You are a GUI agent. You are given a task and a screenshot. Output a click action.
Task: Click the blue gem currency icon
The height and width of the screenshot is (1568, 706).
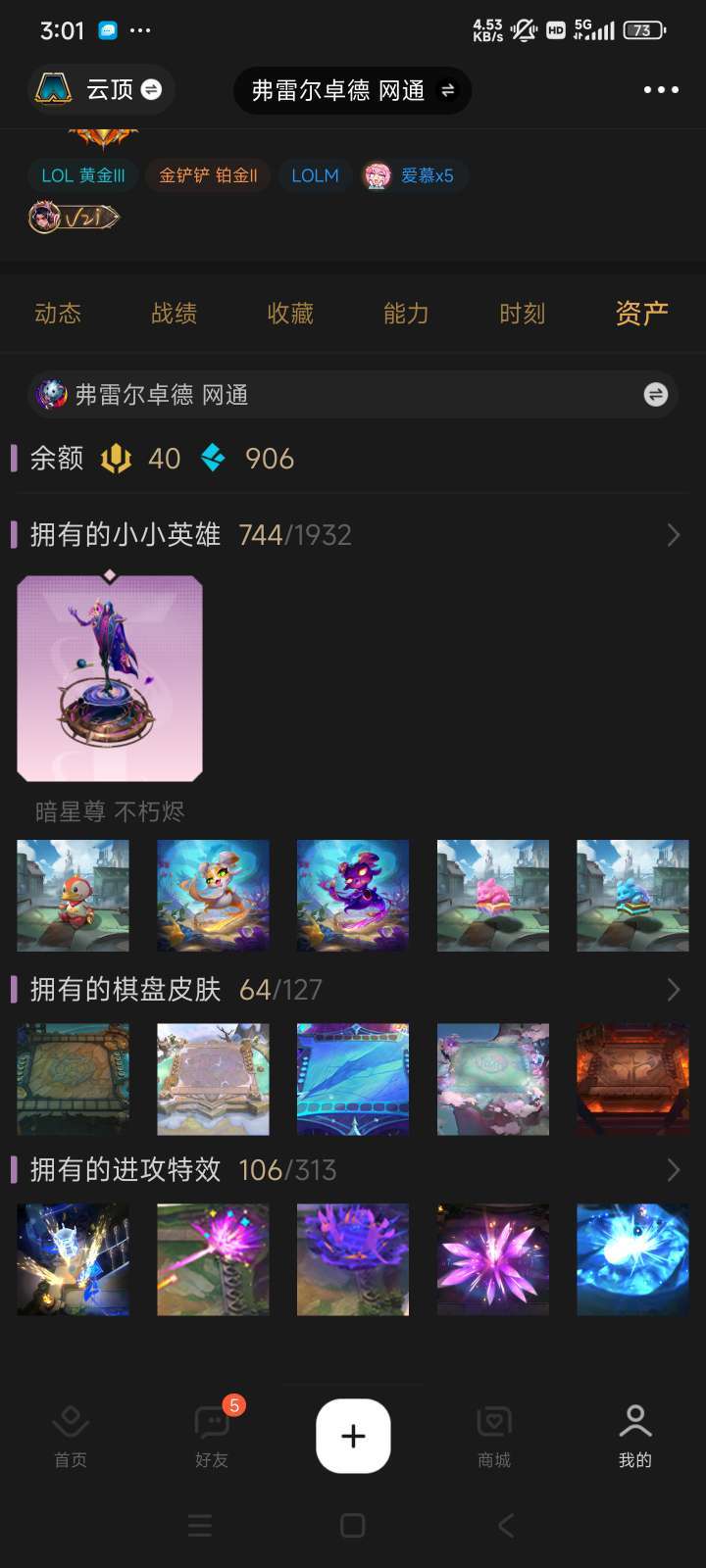(214, 458)
